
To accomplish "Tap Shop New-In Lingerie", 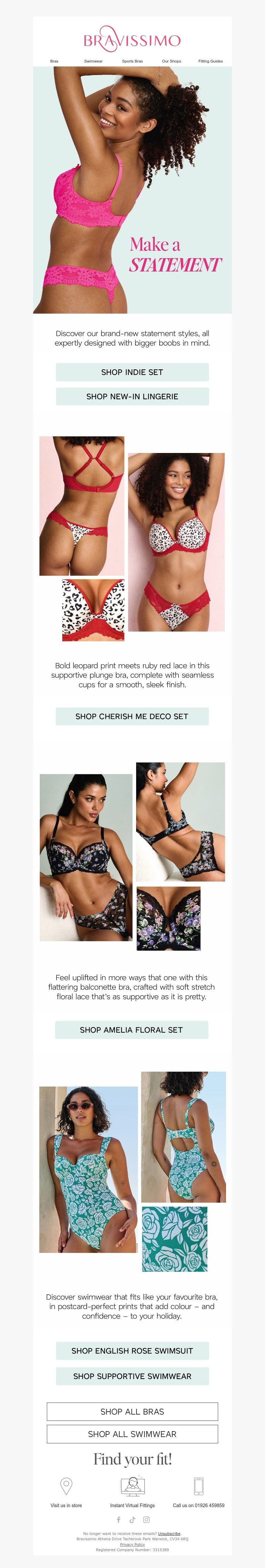I will pos(132,396).
